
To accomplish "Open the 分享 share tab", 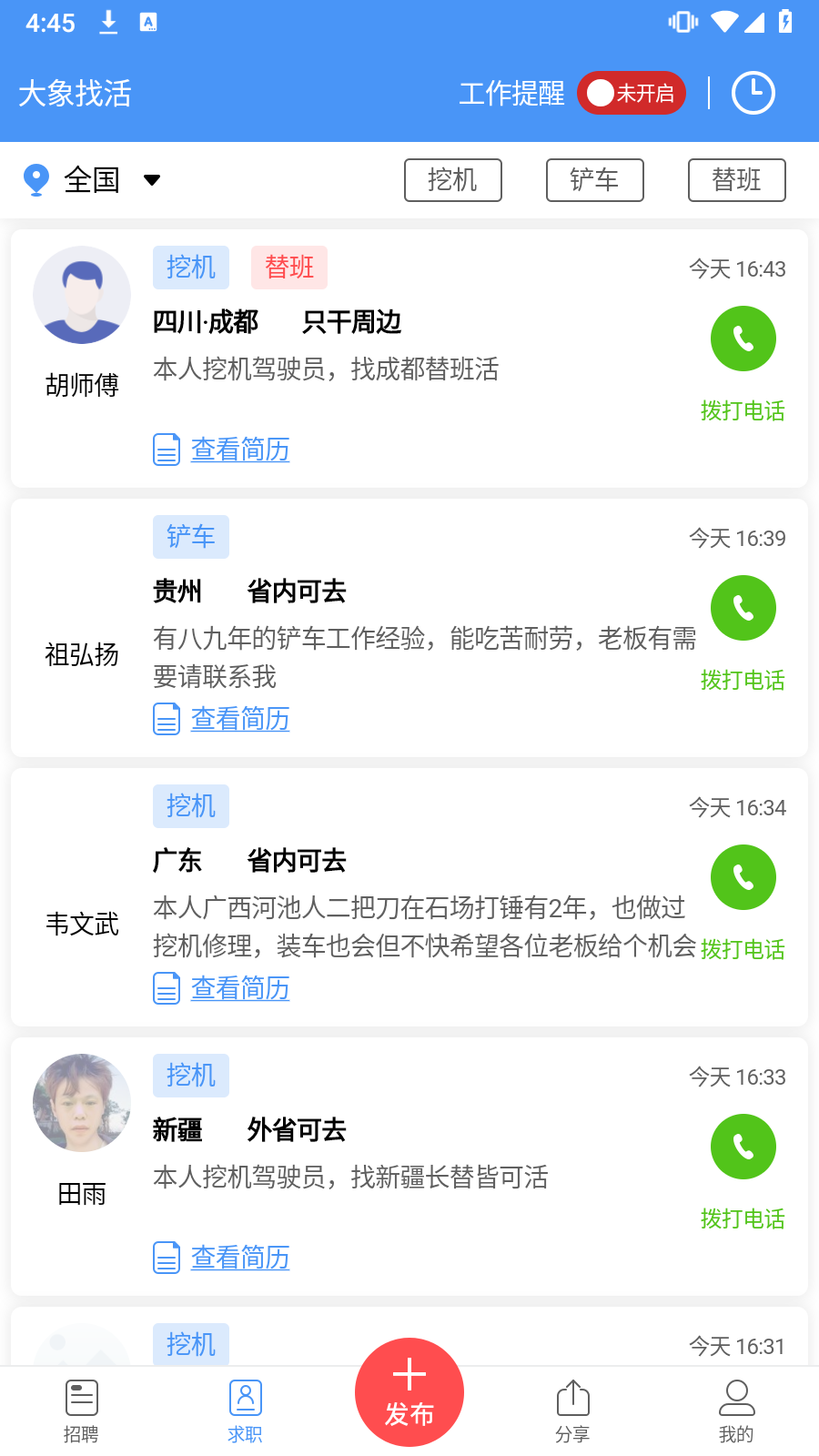I will click(572, 1410).
